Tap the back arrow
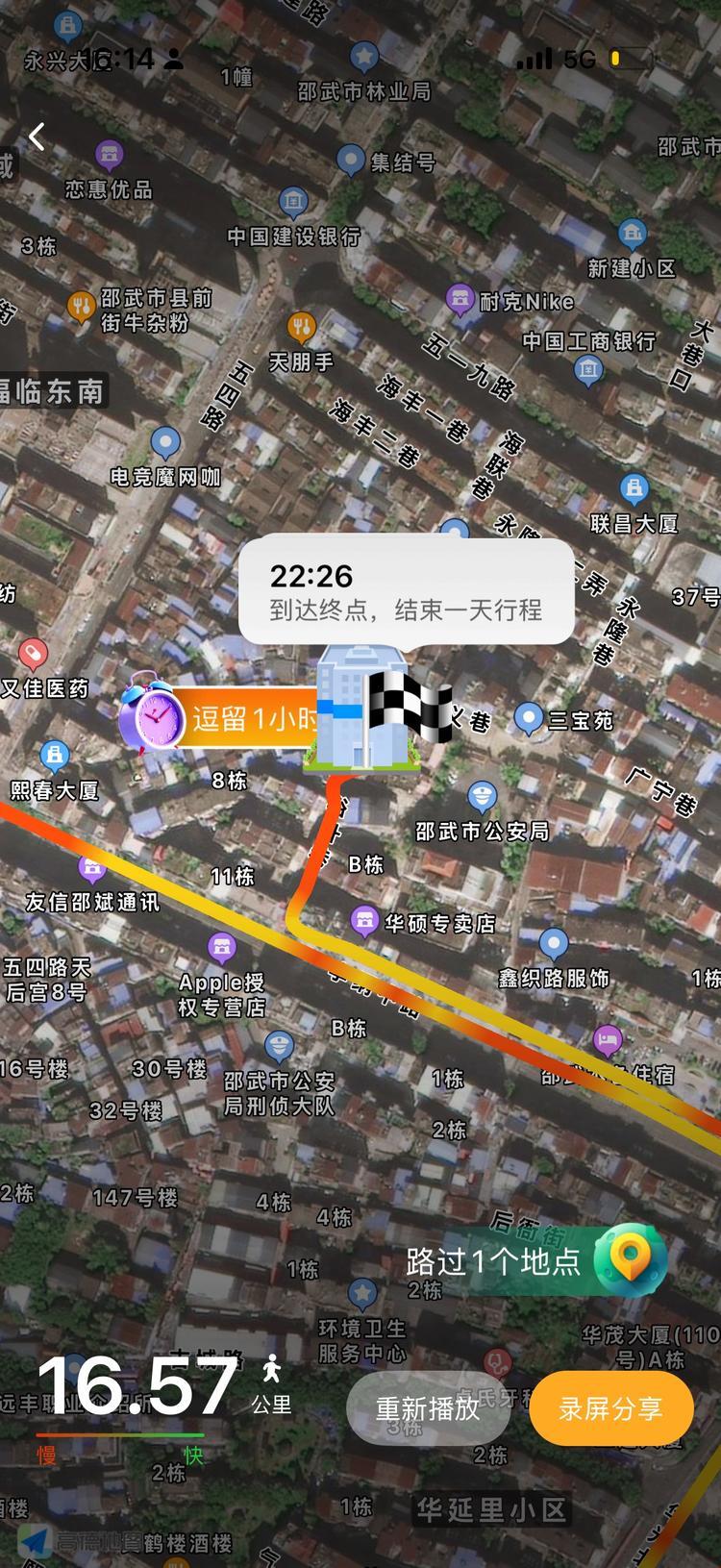This screenshot has height=1568, width=721. click(x=37, y=137)
